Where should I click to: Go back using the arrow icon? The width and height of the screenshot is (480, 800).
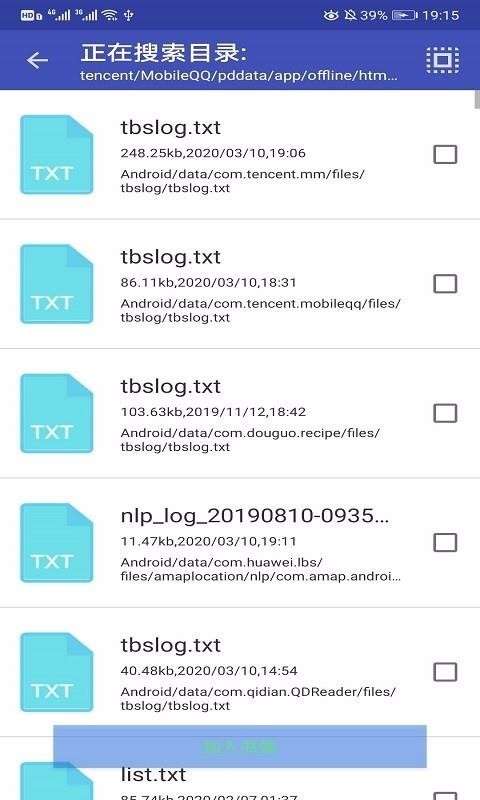[x=37, y=60]
